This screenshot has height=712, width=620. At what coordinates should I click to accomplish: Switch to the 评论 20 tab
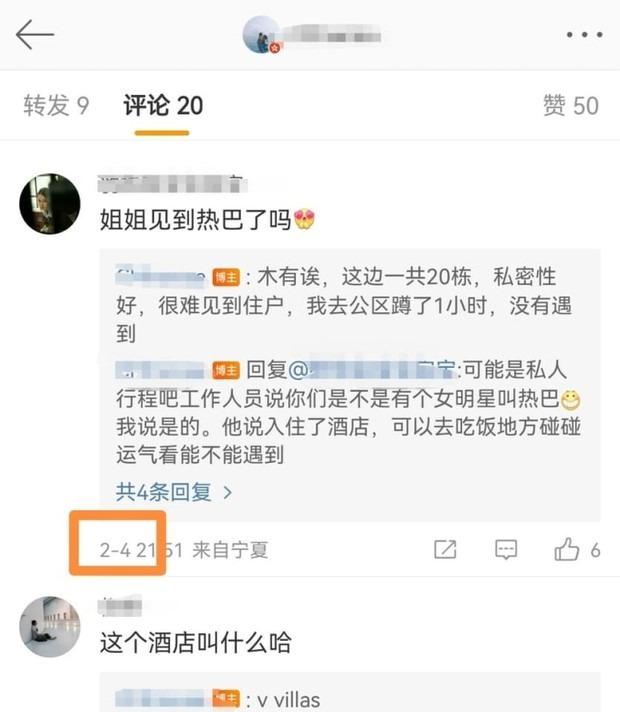coord(163,105)
